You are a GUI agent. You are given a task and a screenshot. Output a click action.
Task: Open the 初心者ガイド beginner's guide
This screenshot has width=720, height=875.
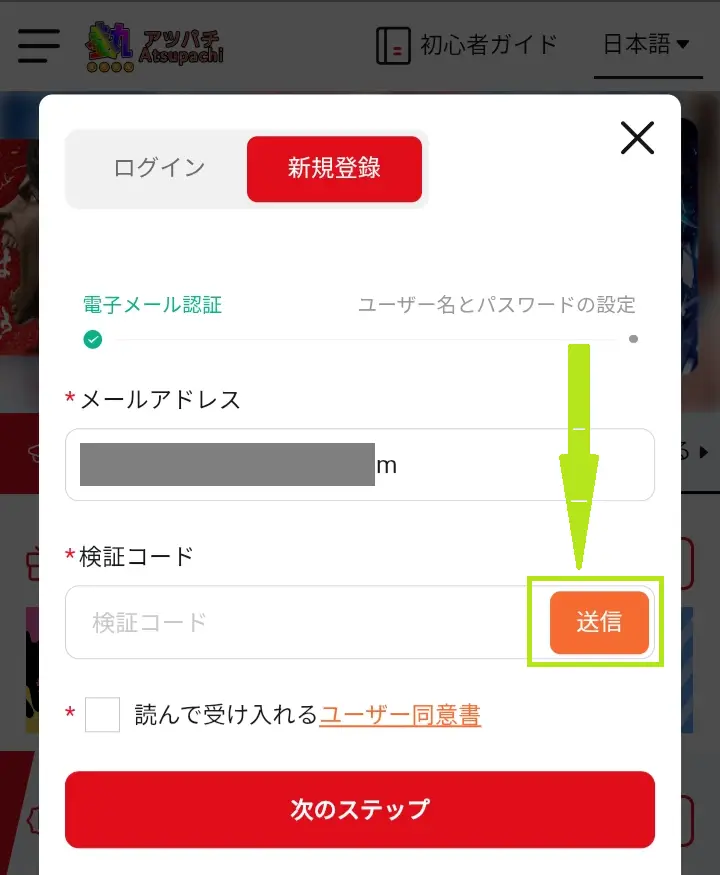point(480,45)
